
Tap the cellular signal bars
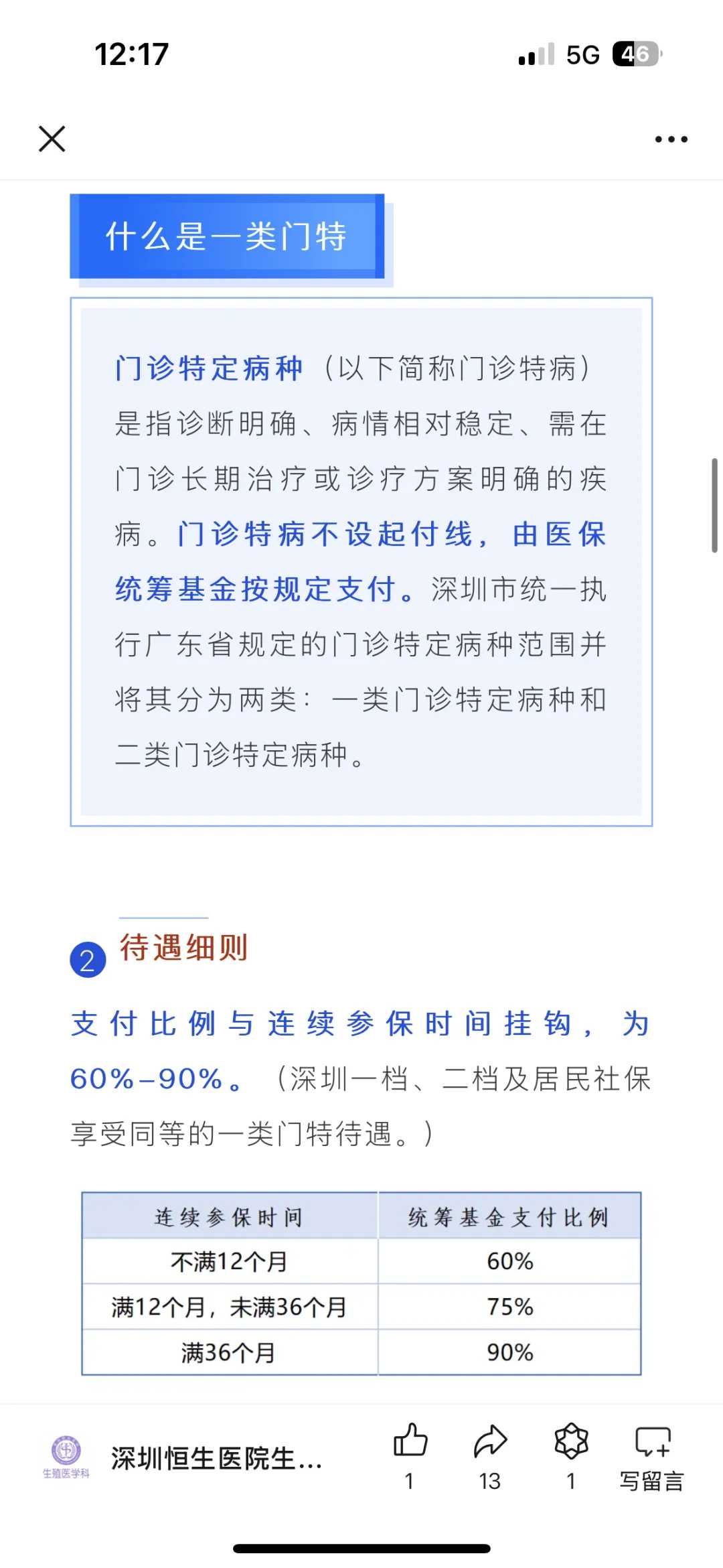(532, 56)
